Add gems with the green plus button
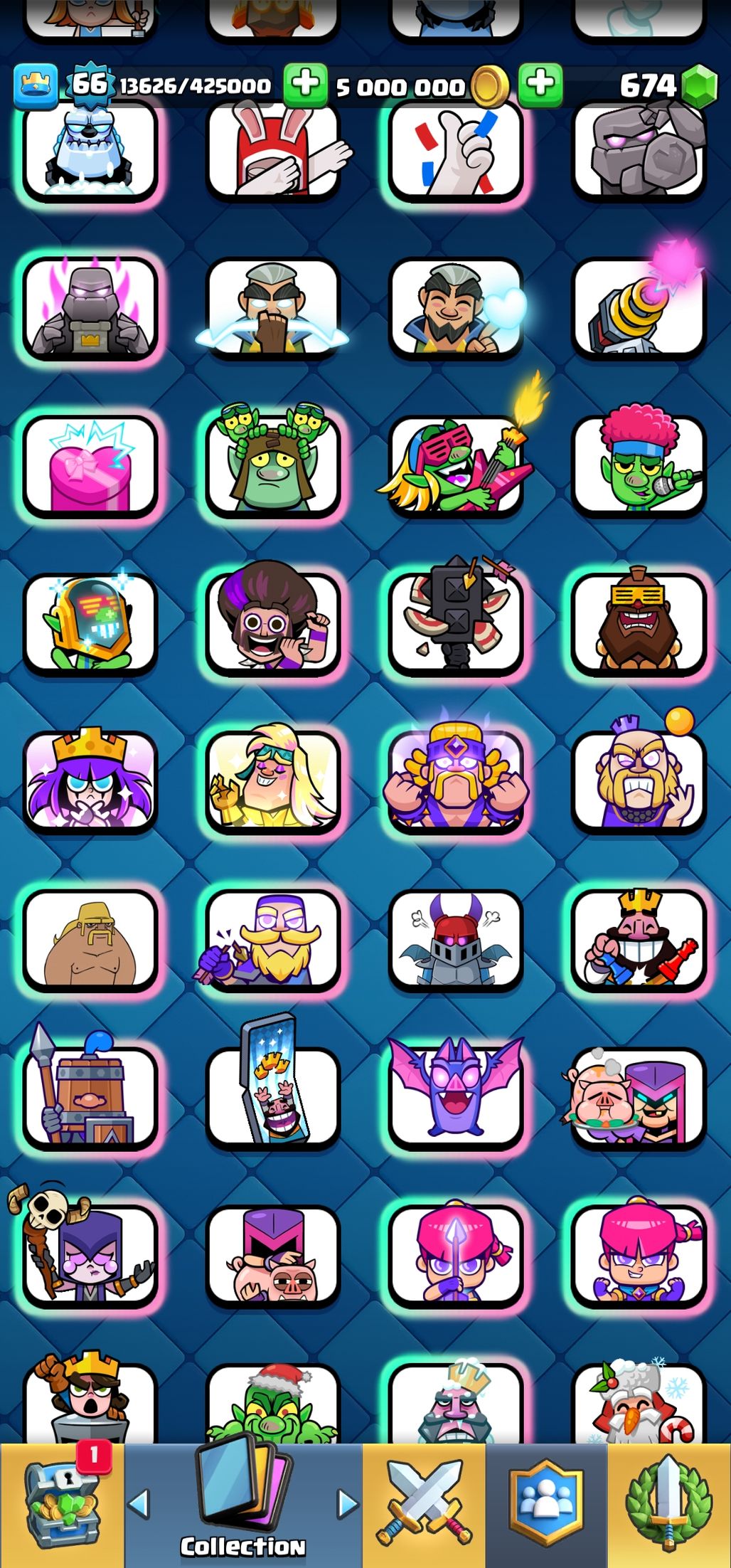The height and width of the screenshot is (1568, 731). [540, 85]
